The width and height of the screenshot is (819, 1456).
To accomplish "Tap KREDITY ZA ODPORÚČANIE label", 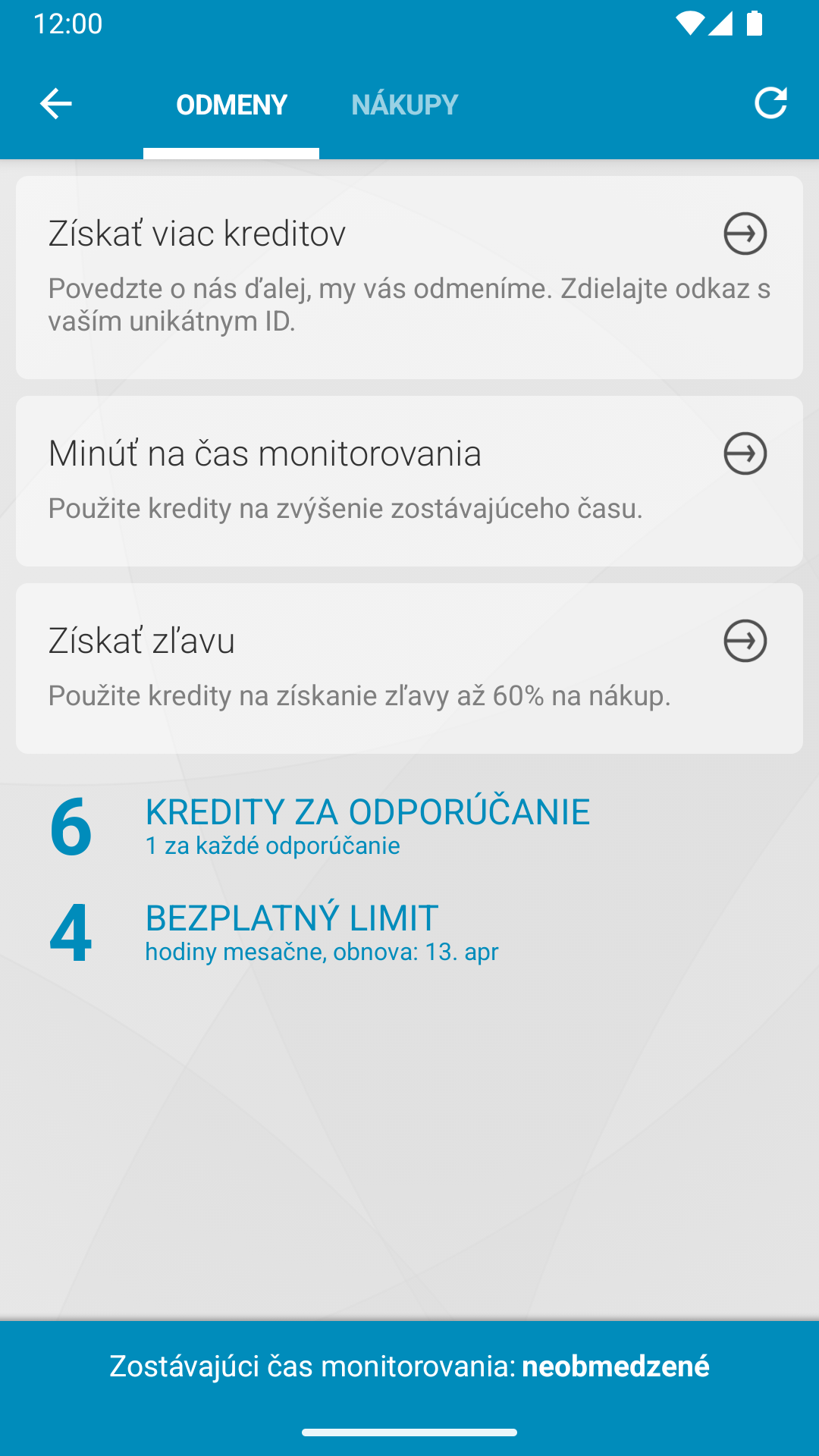I will point(367,811).
